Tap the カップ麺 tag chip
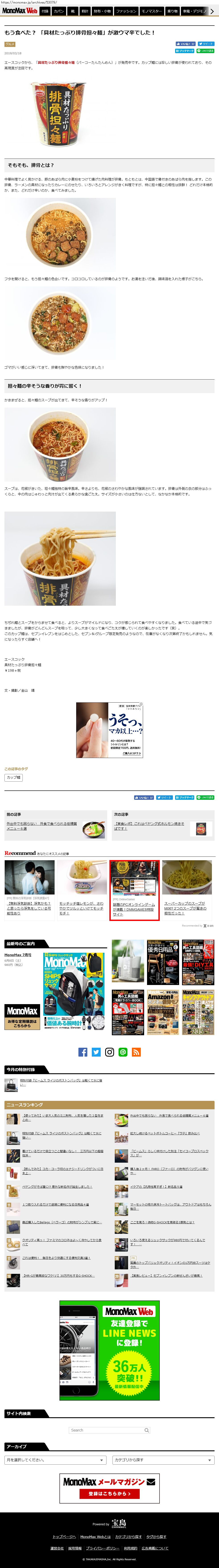 pyautogui.click(x=13, y=777)
